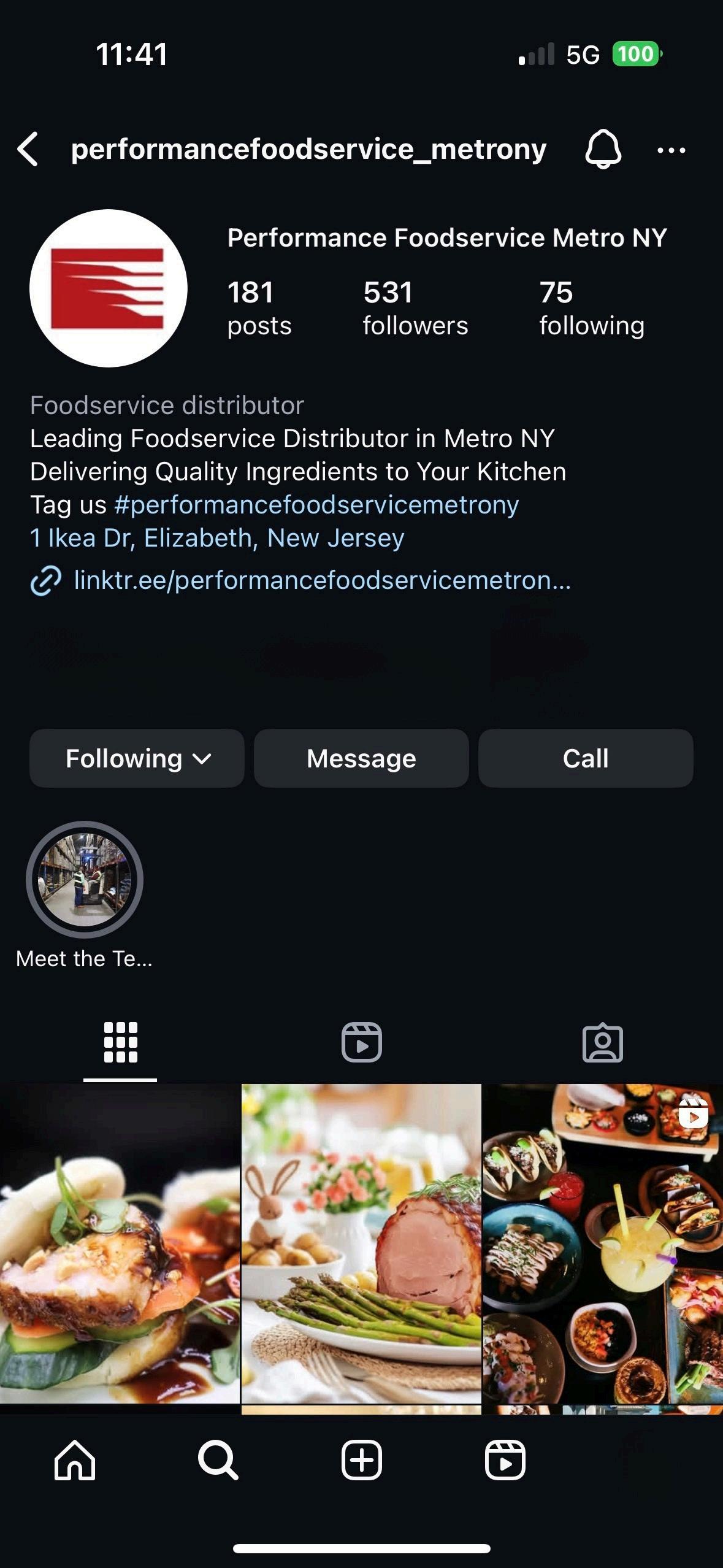
Task: Open the #performancefoodservicemetrony hashtag
Action: tap(316, 505)
